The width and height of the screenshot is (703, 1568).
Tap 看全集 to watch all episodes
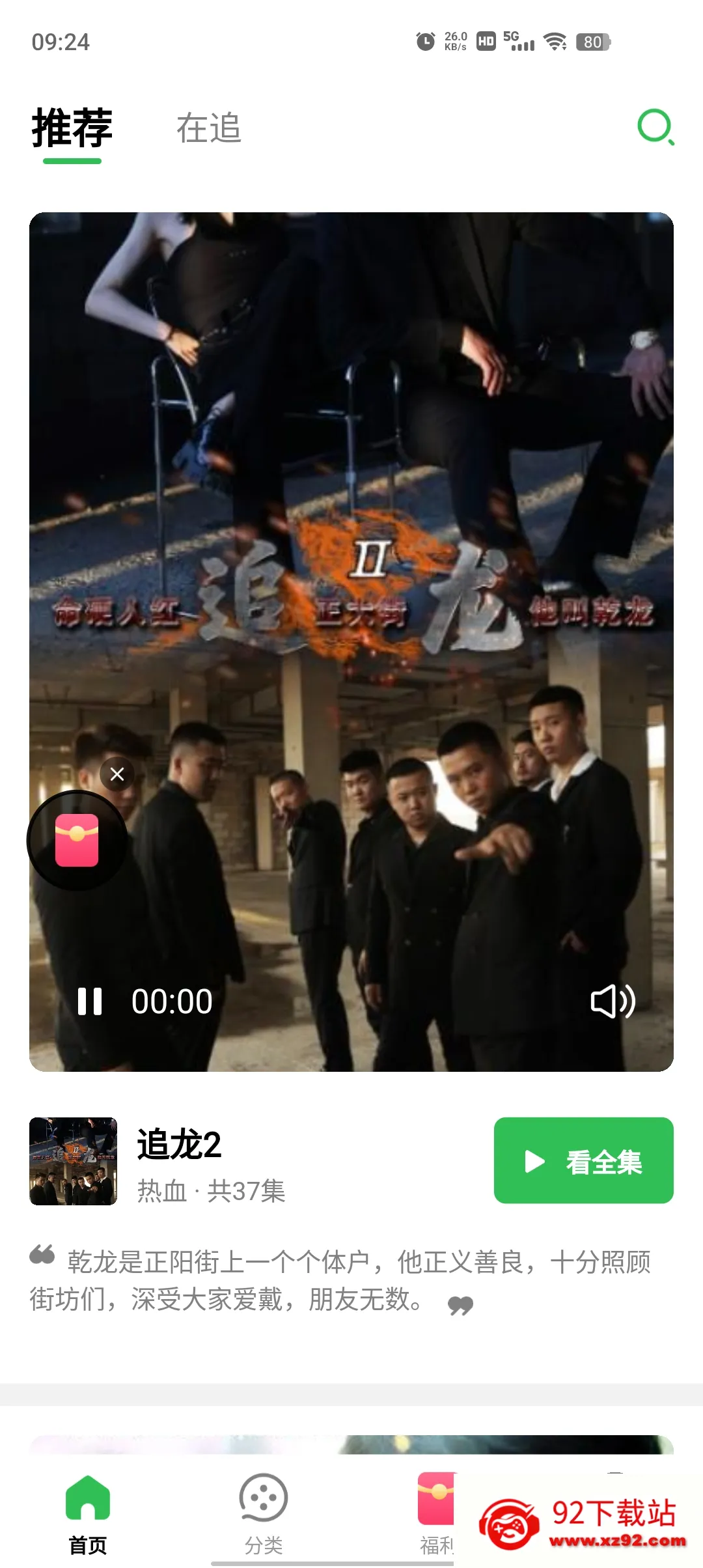pyautogui.click(x=583, y=1161)
